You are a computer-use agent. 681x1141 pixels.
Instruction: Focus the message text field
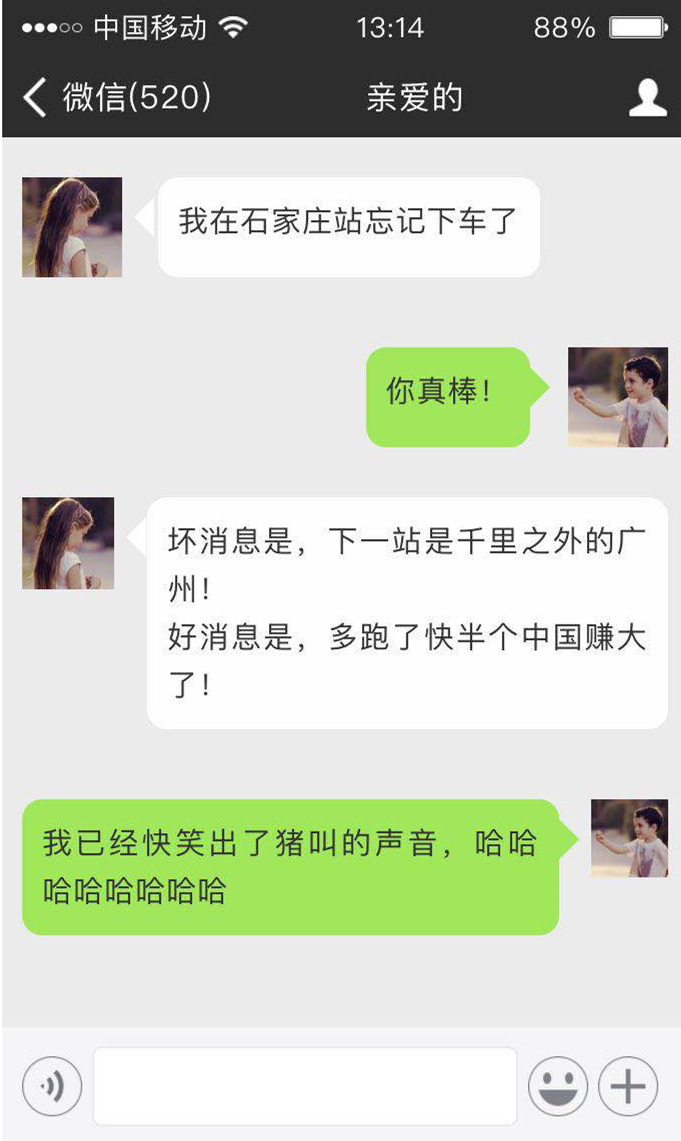tap(304, 1085)
